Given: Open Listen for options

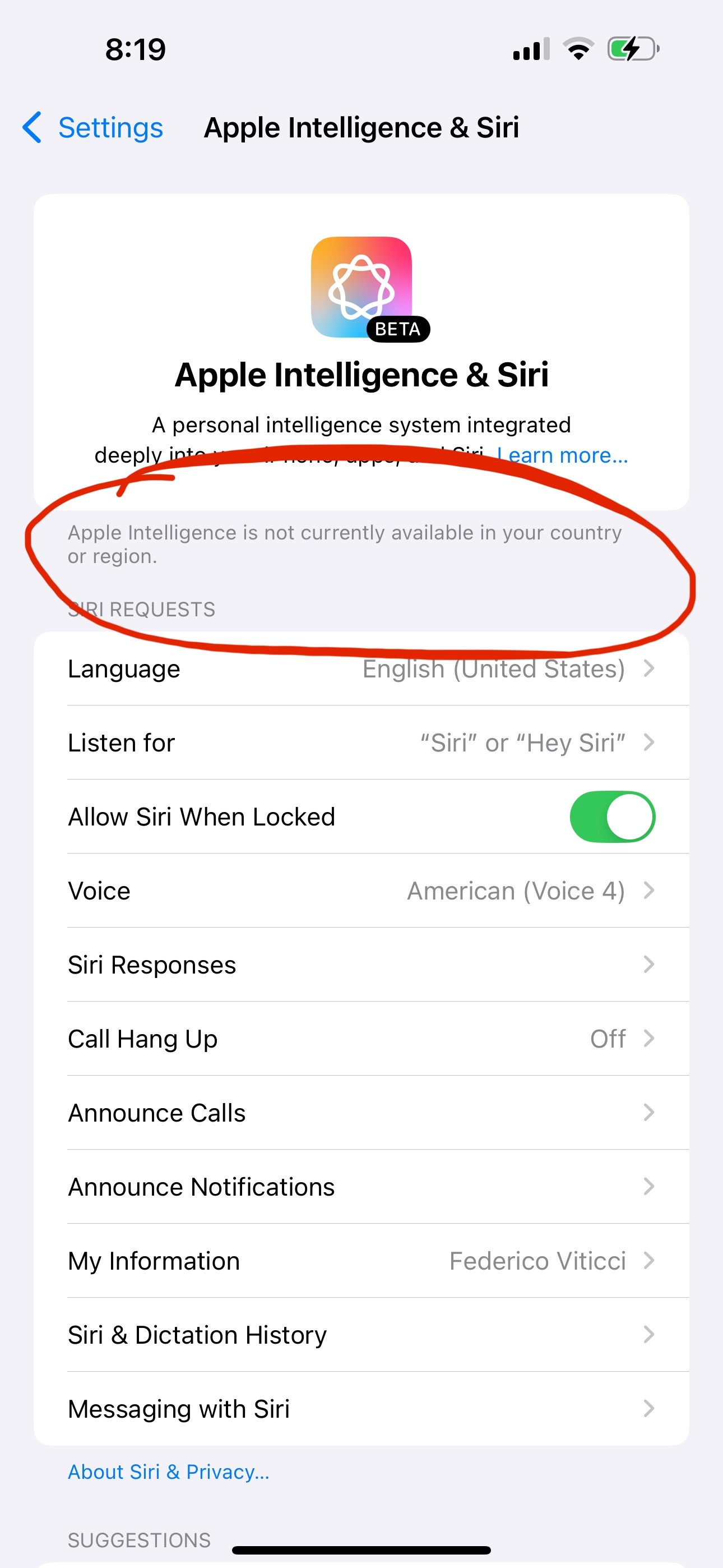Looking at the screenshot, I should pyautogui.click(x=361, y=743).
